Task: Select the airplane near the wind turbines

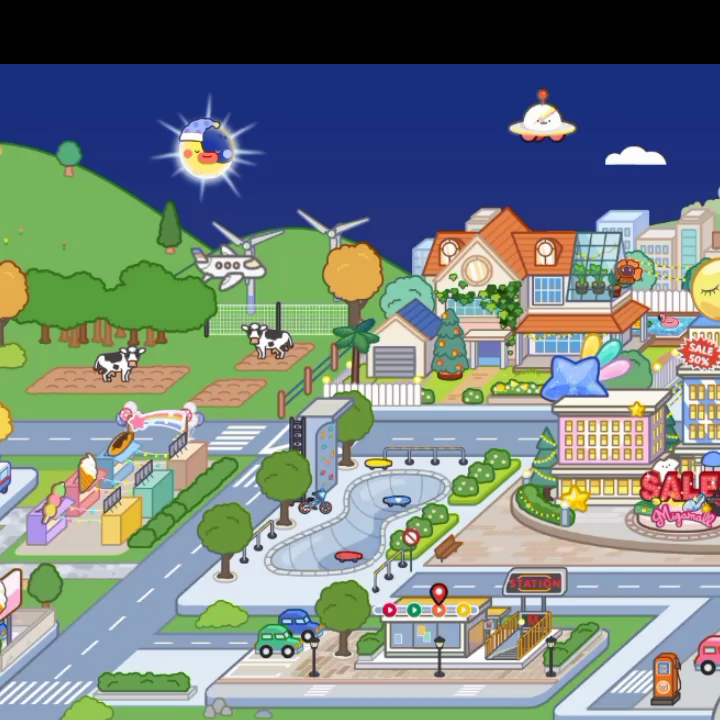Action: tap(228, 266)
